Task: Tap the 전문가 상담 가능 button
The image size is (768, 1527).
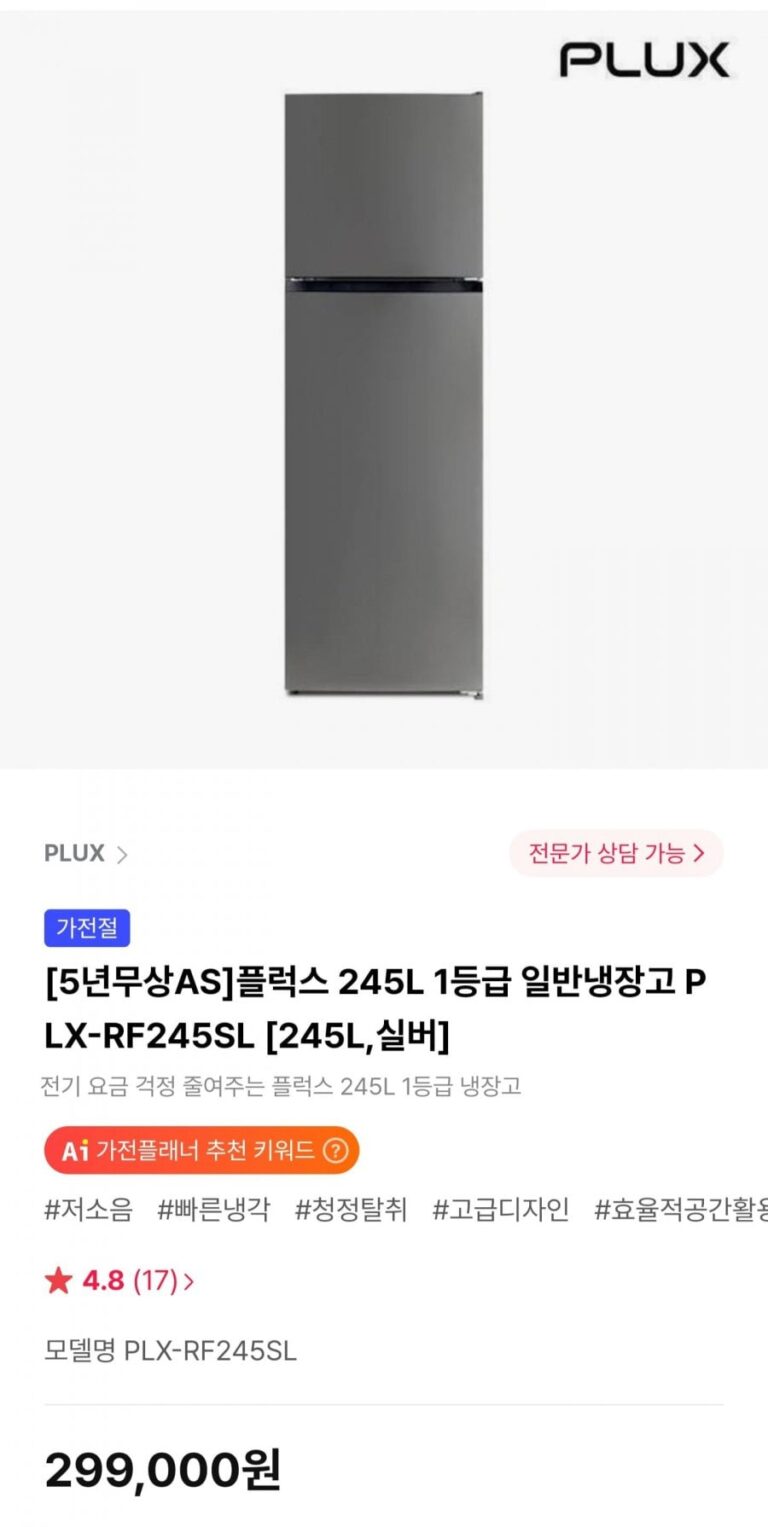Action: pos(616,853)
